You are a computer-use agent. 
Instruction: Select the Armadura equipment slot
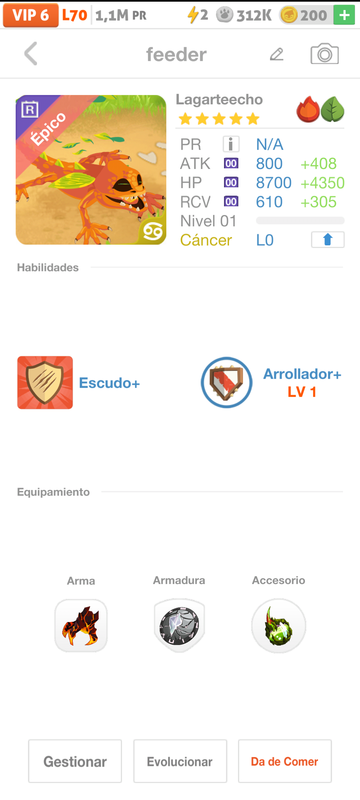coord(179,626)
